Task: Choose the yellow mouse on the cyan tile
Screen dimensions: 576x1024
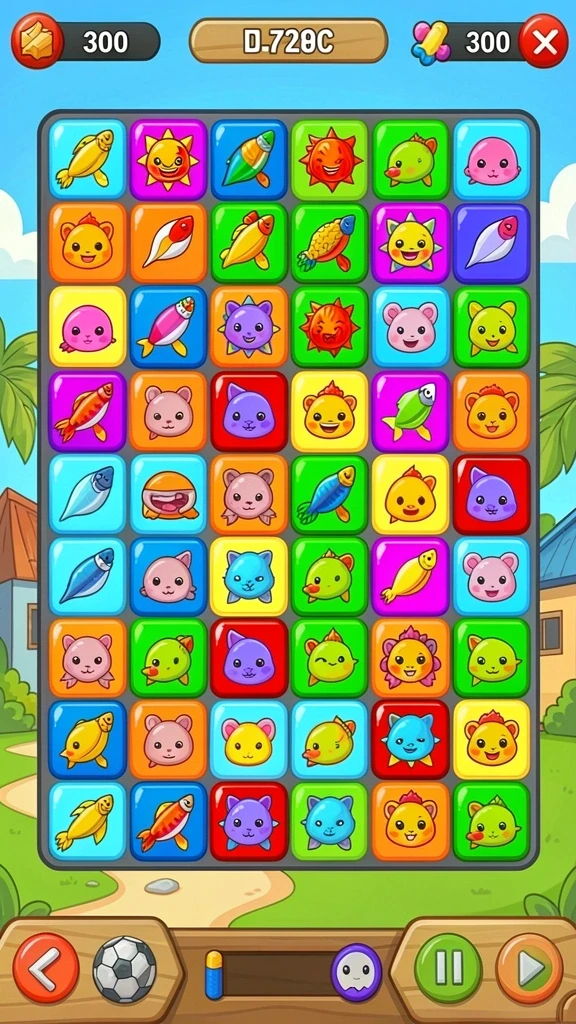Action: point(249,739)
